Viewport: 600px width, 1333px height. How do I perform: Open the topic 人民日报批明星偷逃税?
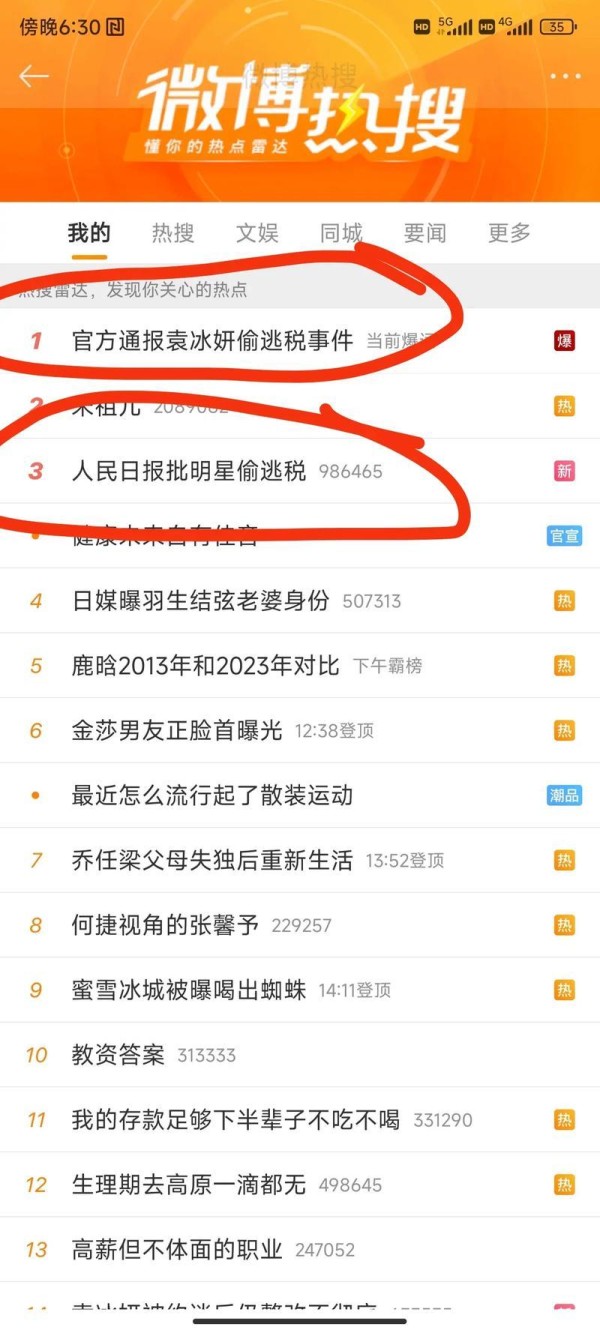tap(189, 471)
